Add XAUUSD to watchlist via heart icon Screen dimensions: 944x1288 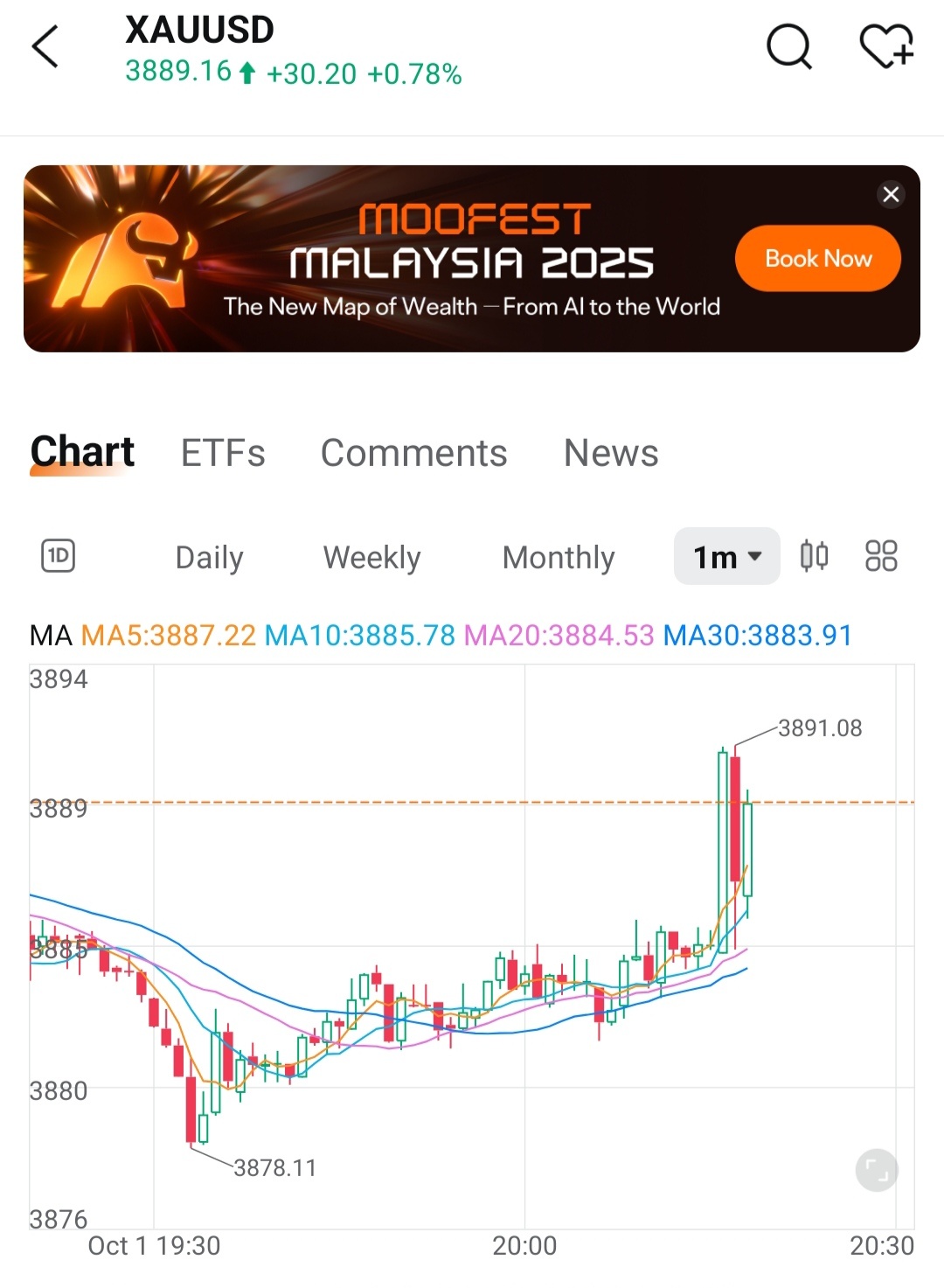(886, 46)
